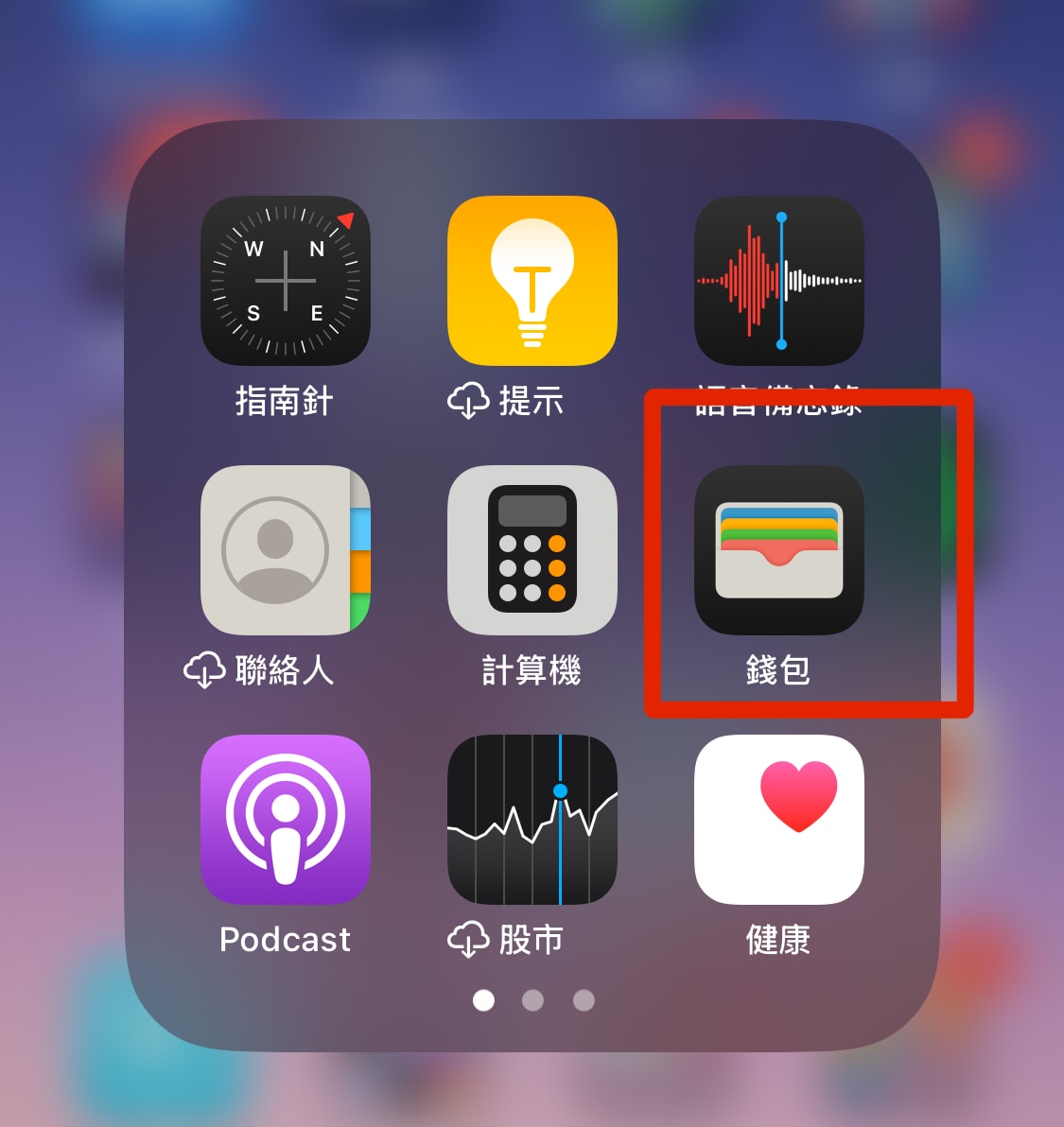Open the 聯絡人 contacts app
The width and height of the screenshot is (1064, 1127).
[285, 550]
